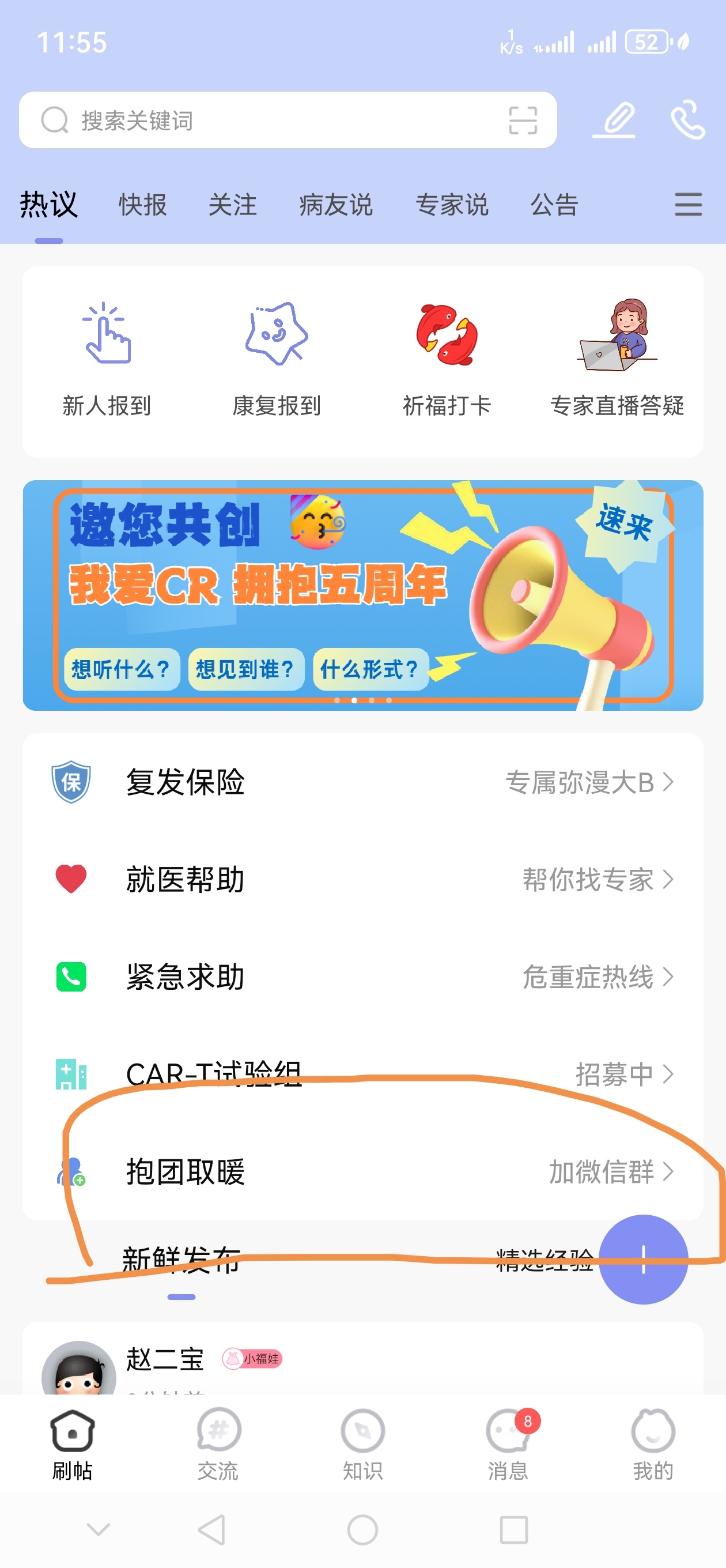Tap the system back button
This screenshot has height=1568, width=726.
point(212,1529)
